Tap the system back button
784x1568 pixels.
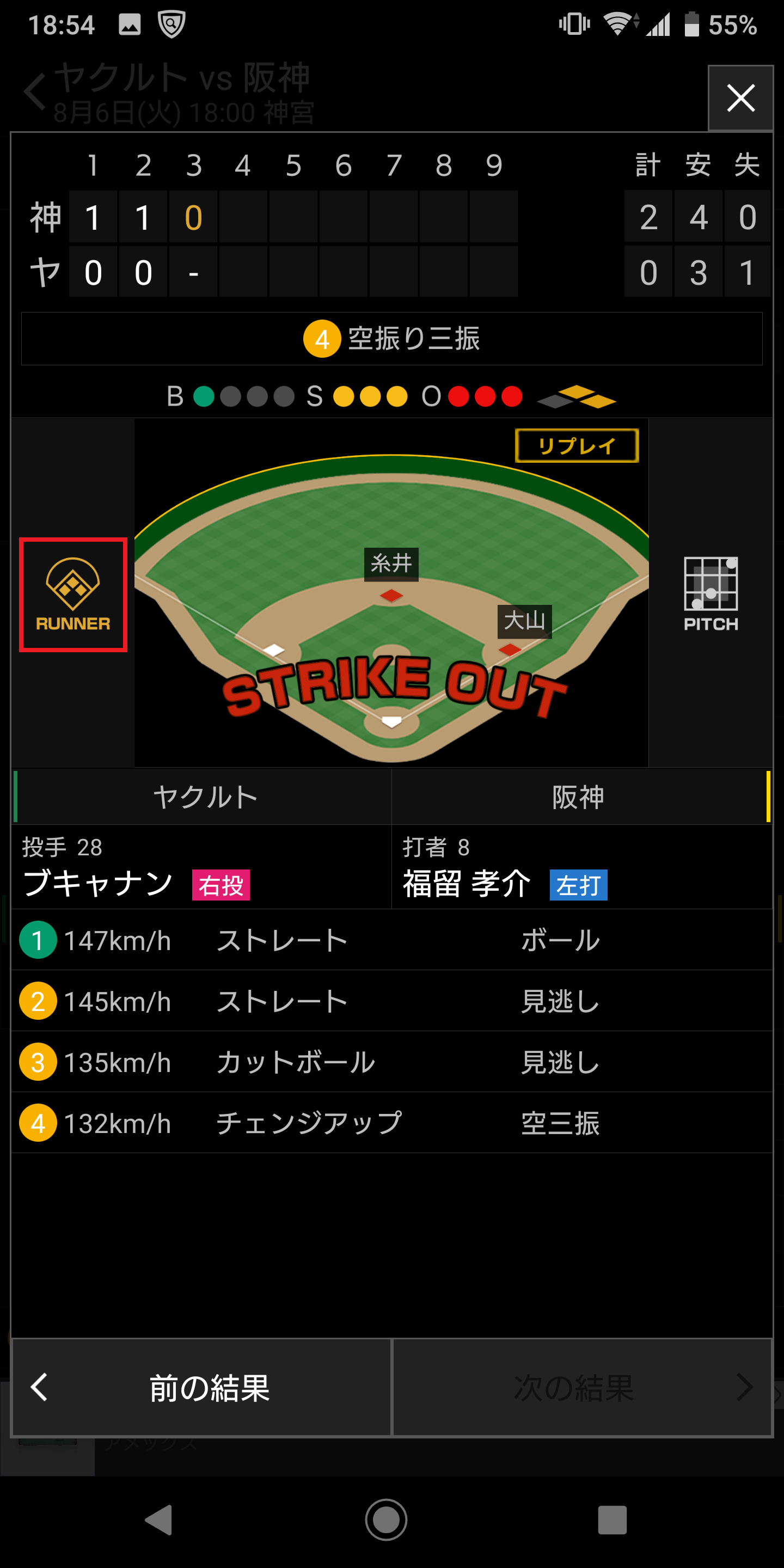click(160, 1520)
